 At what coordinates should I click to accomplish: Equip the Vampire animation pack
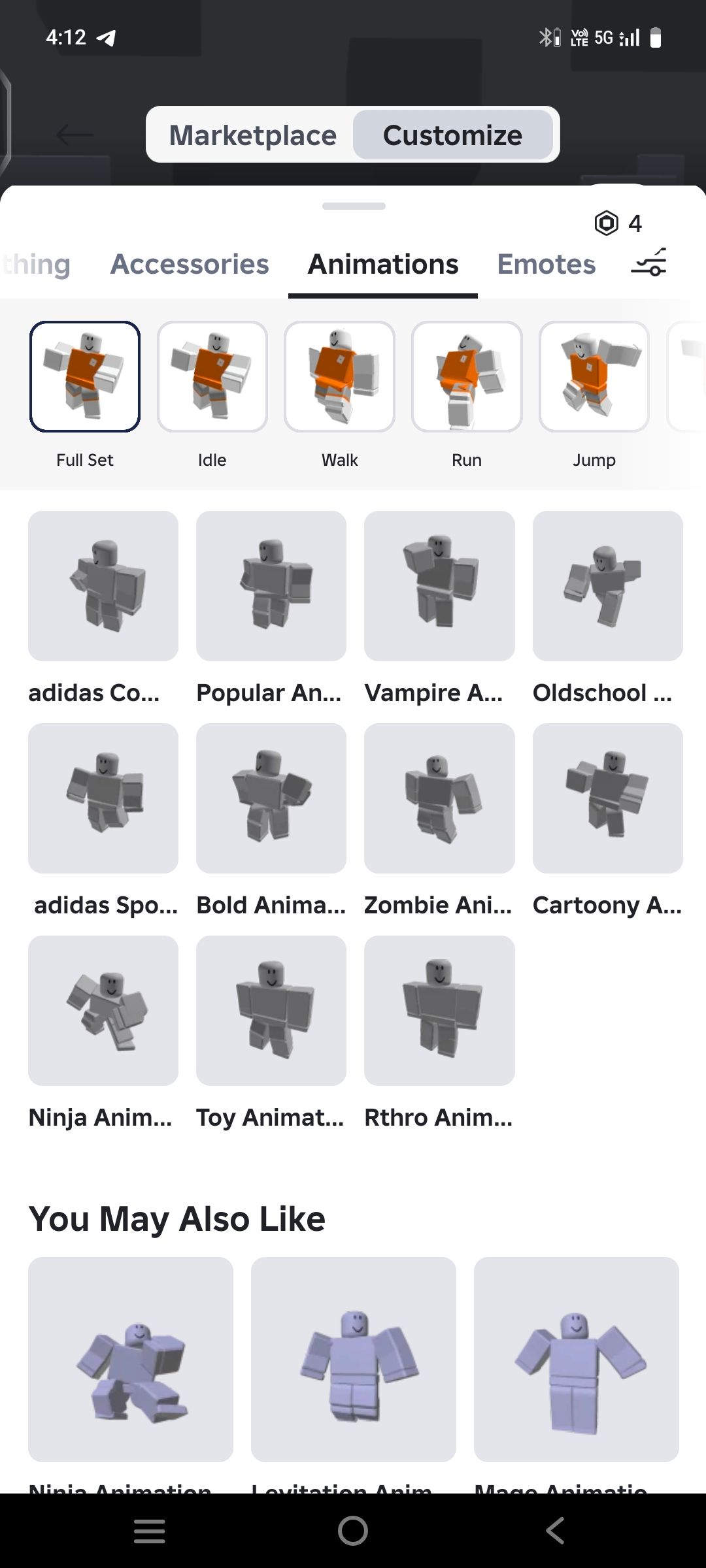pyautogui.click(x=439, y=586)
